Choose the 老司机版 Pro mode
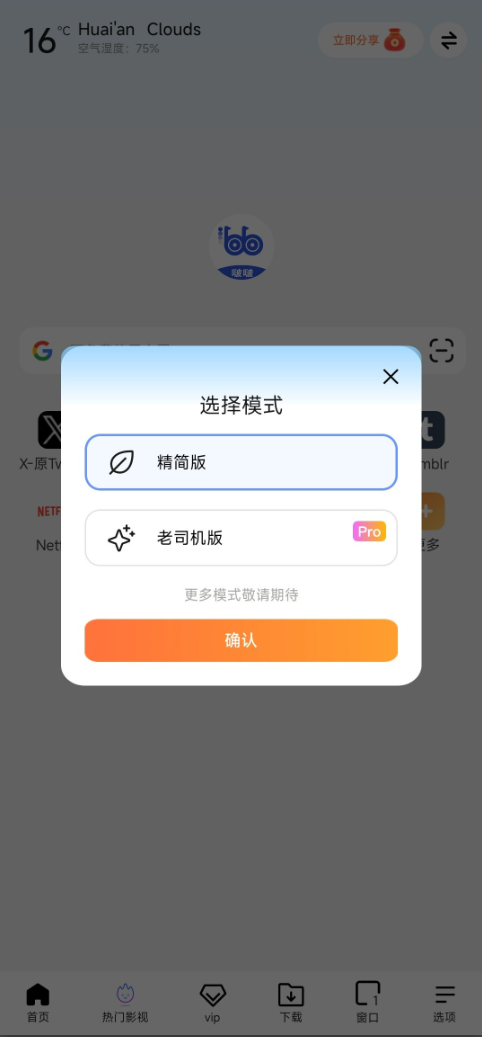The height and width of the screenshot is (1037, 482). 241,538
